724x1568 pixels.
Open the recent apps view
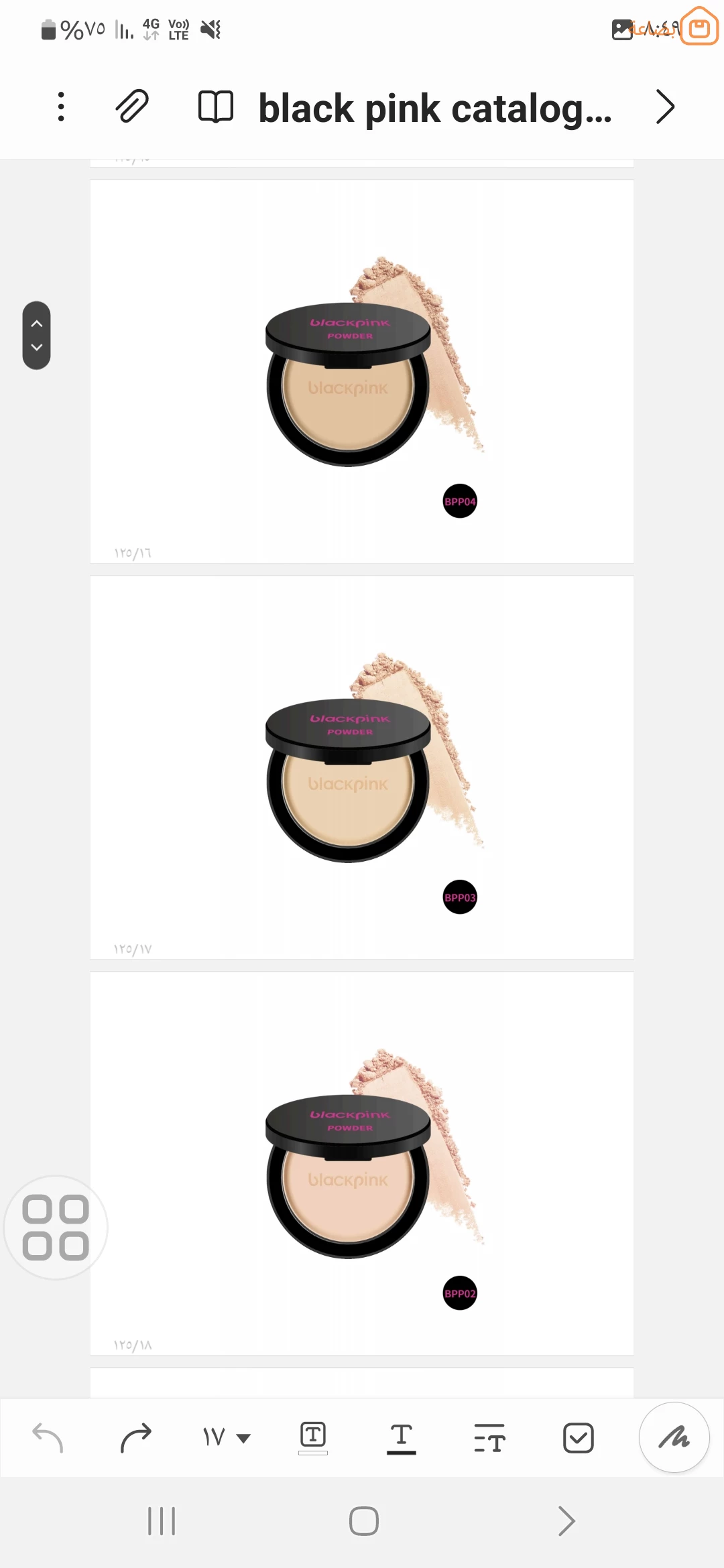161,1521
